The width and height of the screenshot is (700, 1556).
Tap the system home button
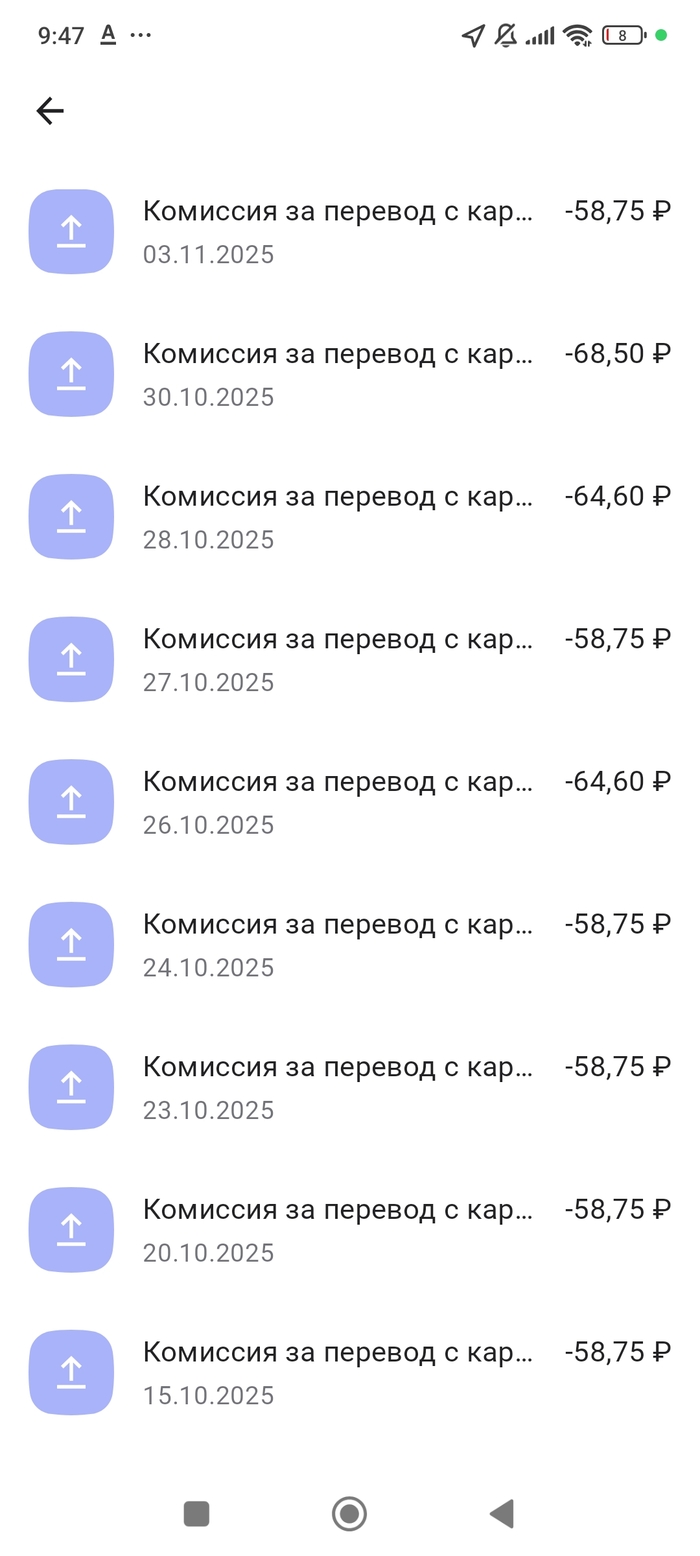click(349, 1514)
